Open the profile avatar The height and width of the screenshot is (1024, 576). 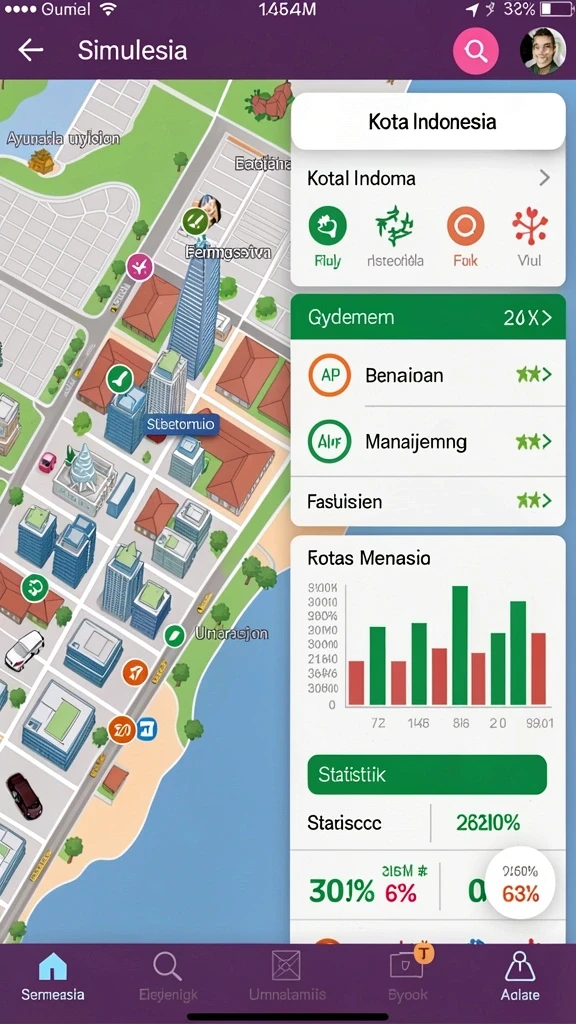(543, 51)
